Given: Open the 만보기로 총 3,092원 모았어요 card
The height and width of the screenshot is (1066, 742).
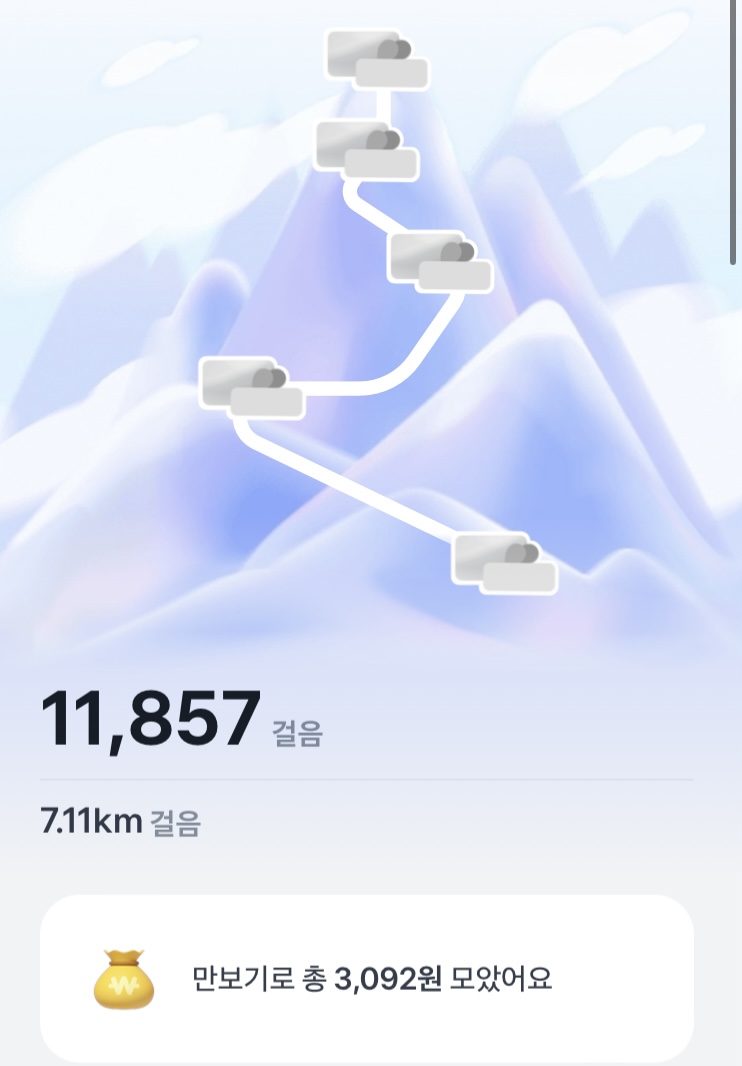Looking at the screenshot, I should click(x=367, y=979).
